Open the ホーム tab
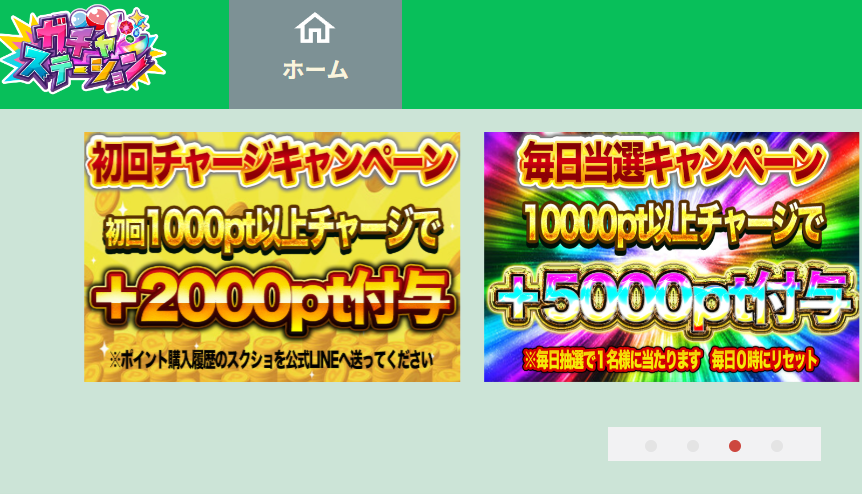The height and width of the screenshot is (494, 862). 315,53
